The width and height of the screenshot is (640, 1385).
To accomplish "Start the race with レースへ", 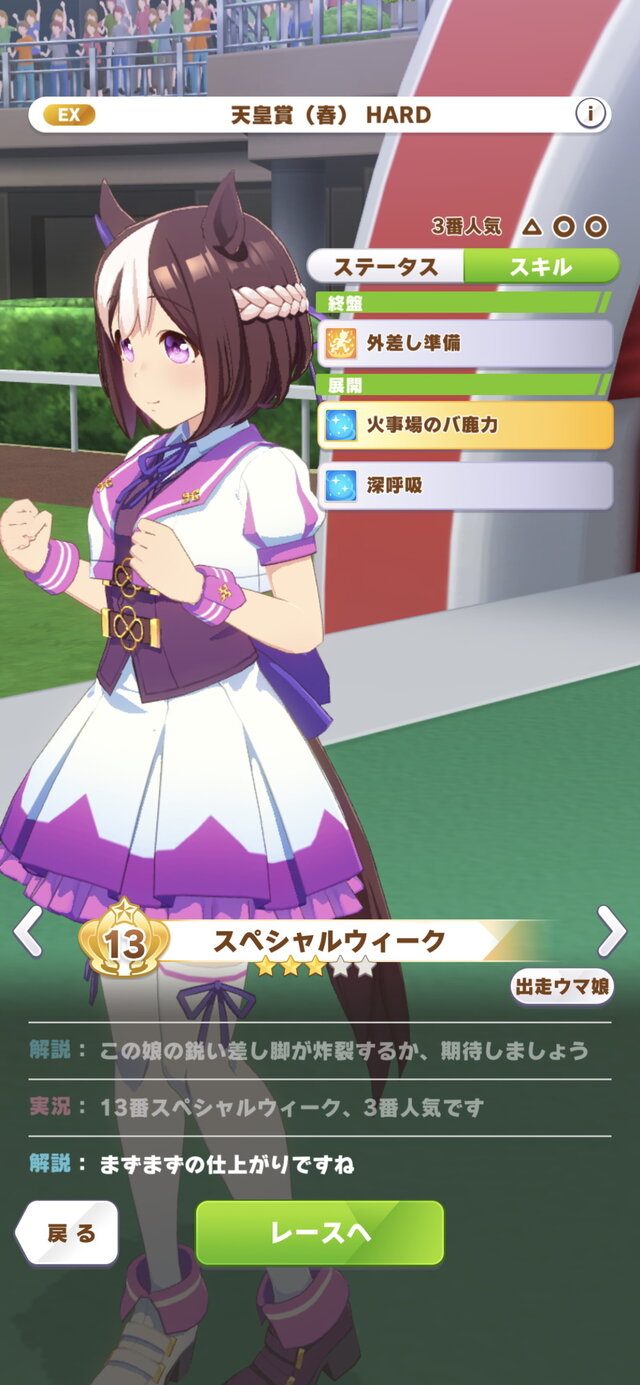I will point(319,1233).
